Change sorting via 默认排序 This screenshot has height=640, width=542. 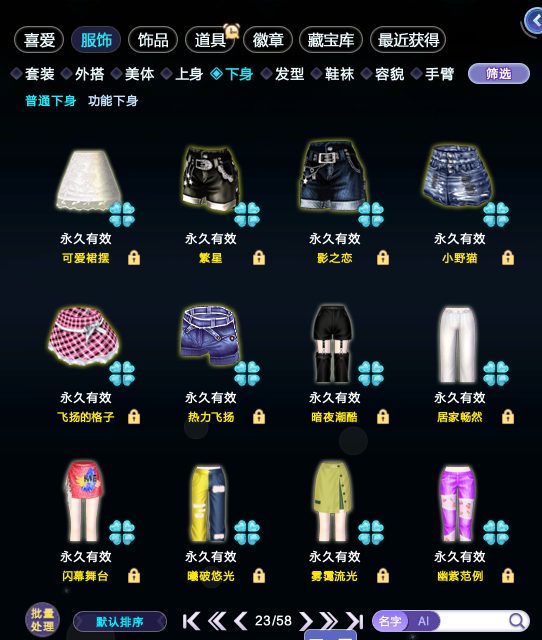[120, 622]
